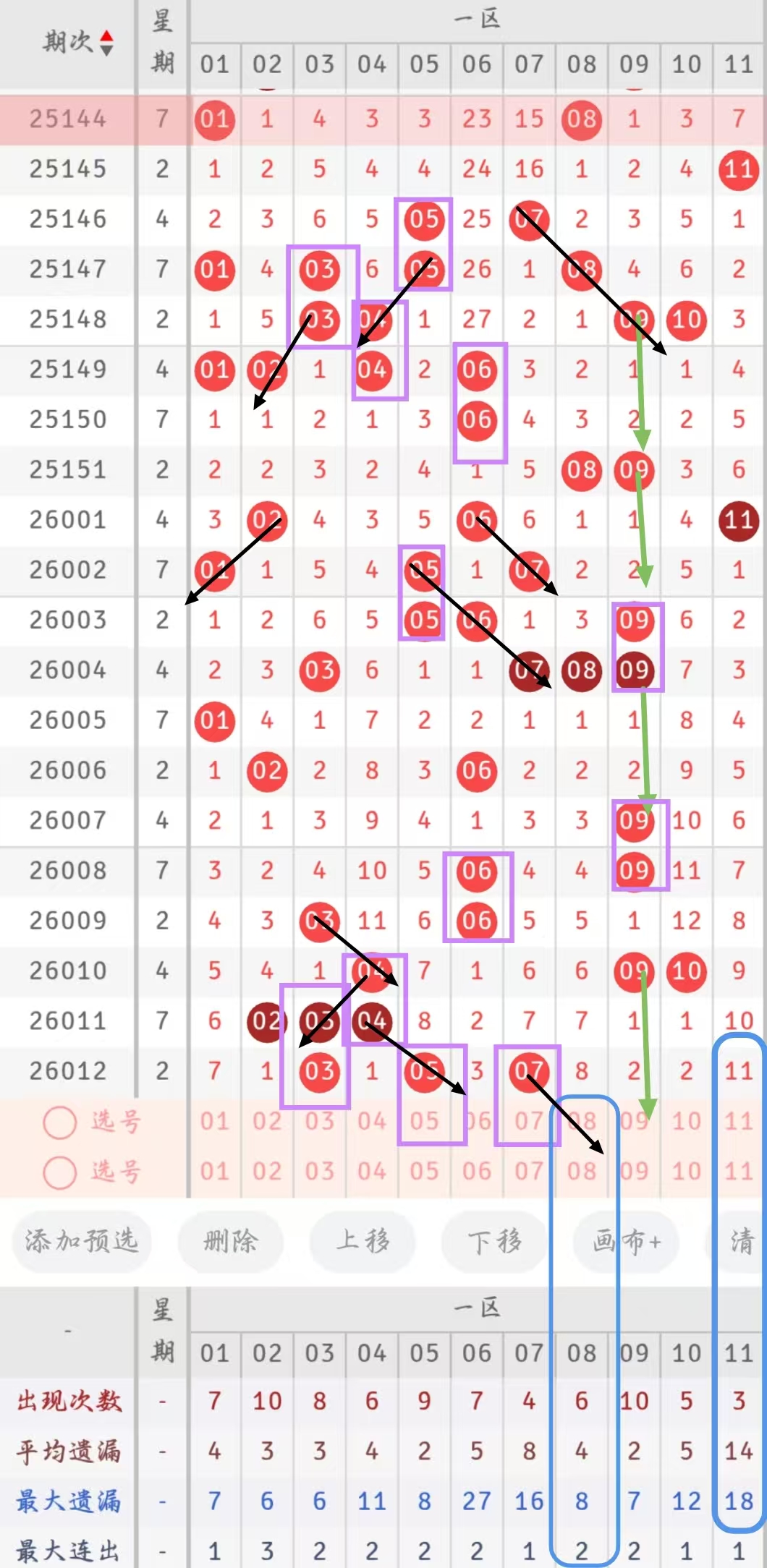The image size is (767, 1568).
Task: Move the selection down with 下移
Action: [x=493, y=1242]
